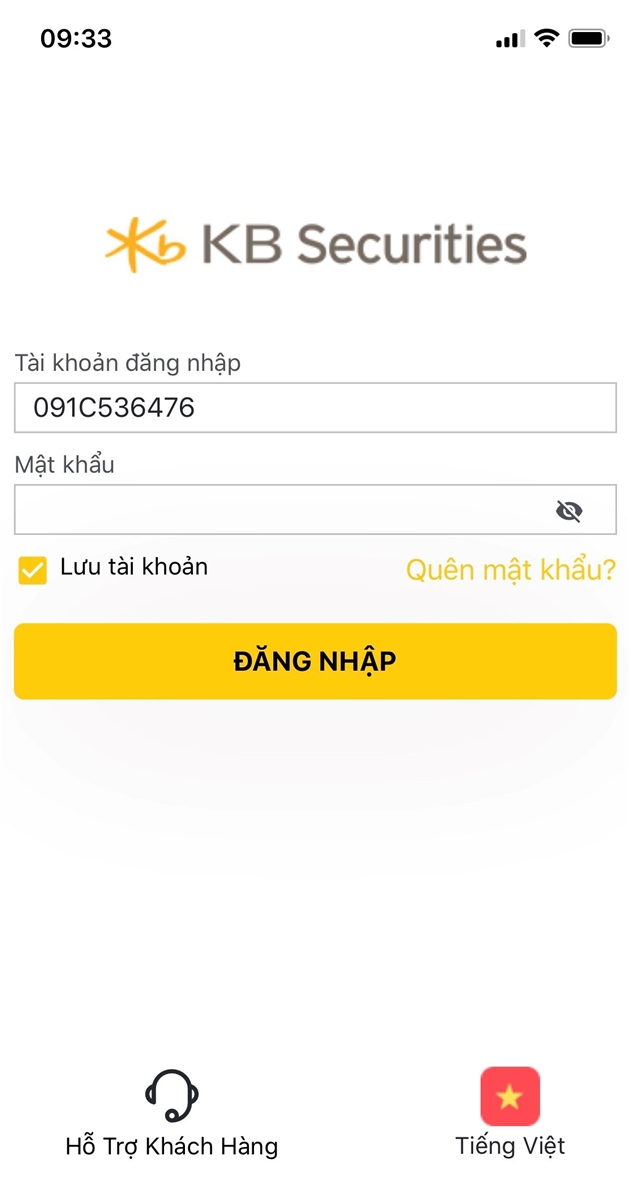Screen dimensions: 631x1200
Task: Open Hỗ Trợ Khách Hàng support
Action: point(171,1114)
